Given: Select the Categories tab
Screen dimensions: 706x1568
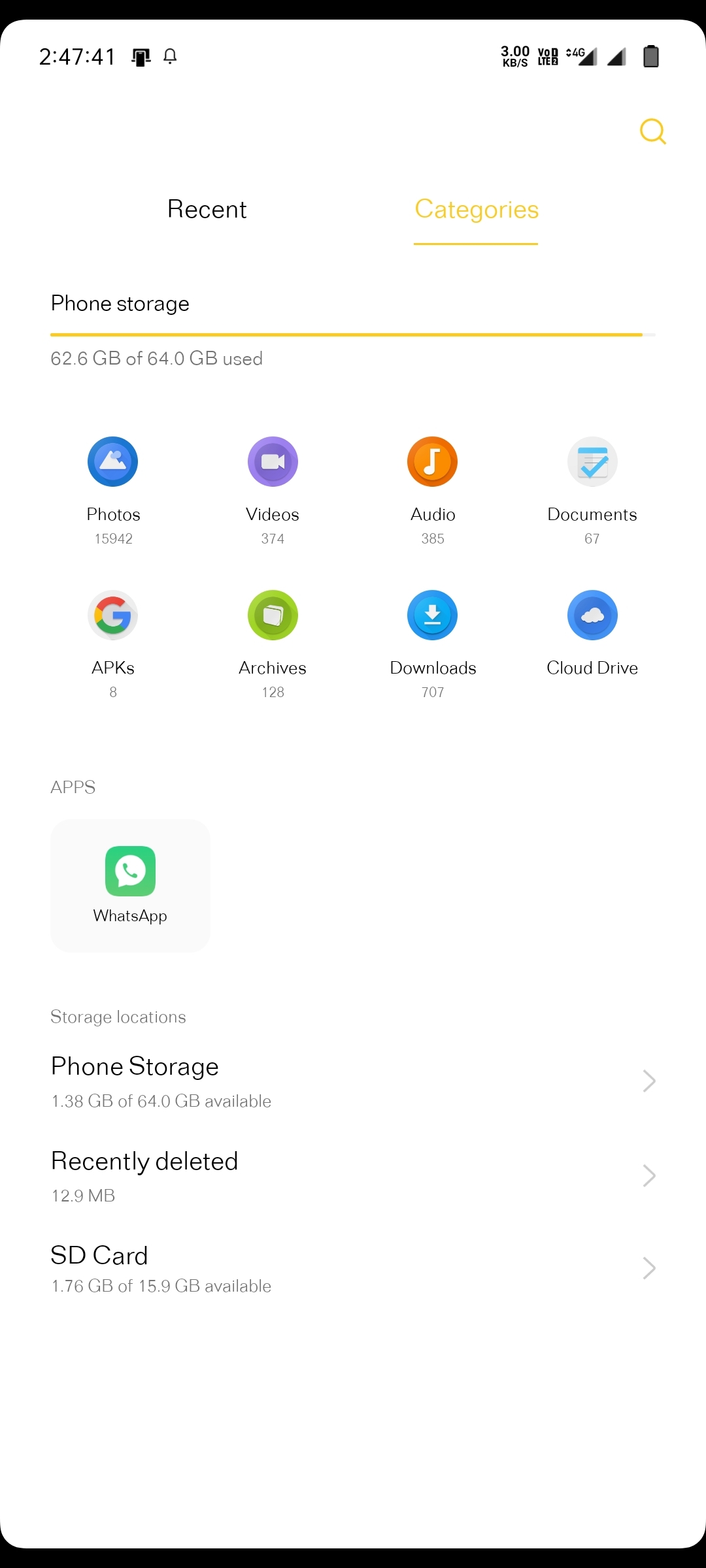Looking at the screenshot, I should [x=477, y=210].
